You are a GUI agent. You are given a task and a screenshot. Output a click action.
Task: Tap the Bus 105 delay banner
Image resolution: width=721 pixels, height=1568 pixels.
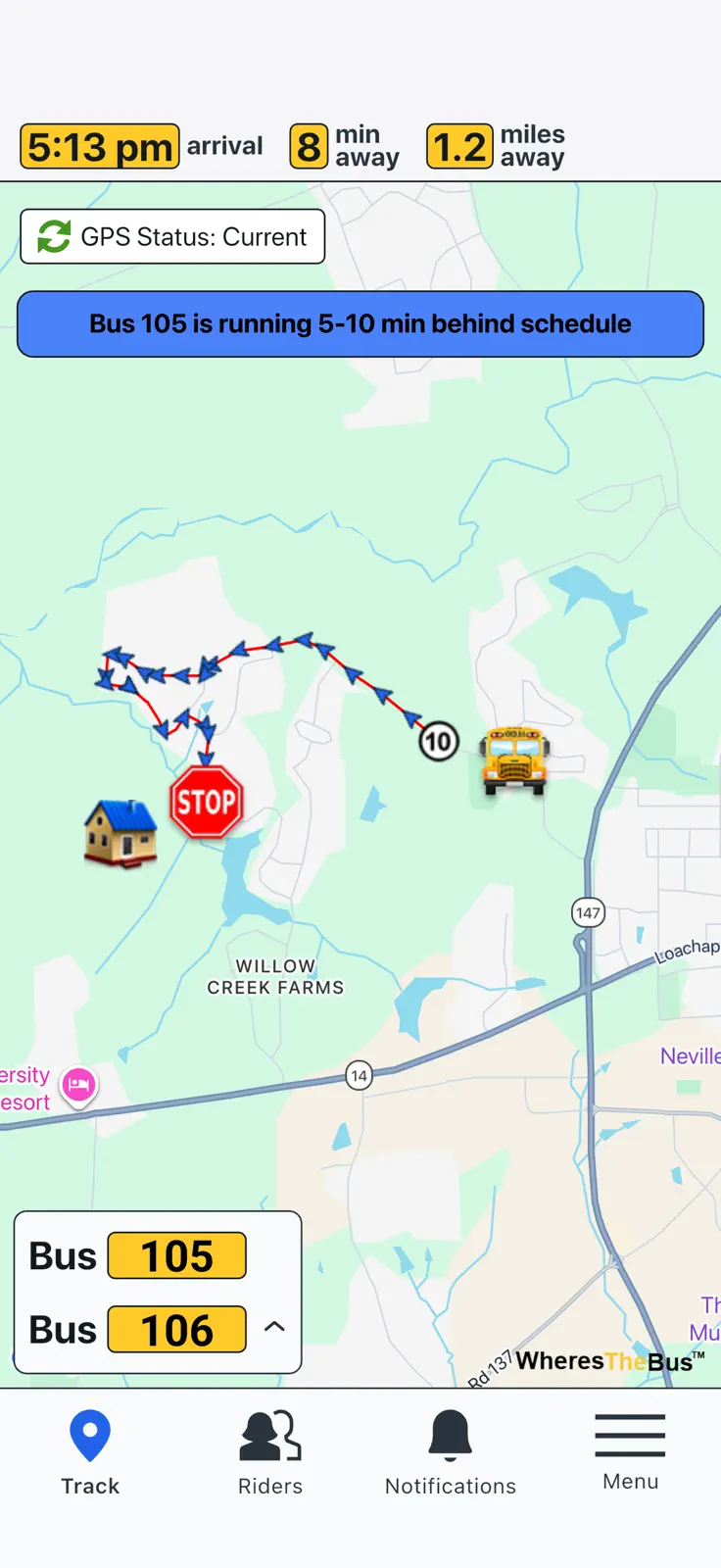click(360, 323)
